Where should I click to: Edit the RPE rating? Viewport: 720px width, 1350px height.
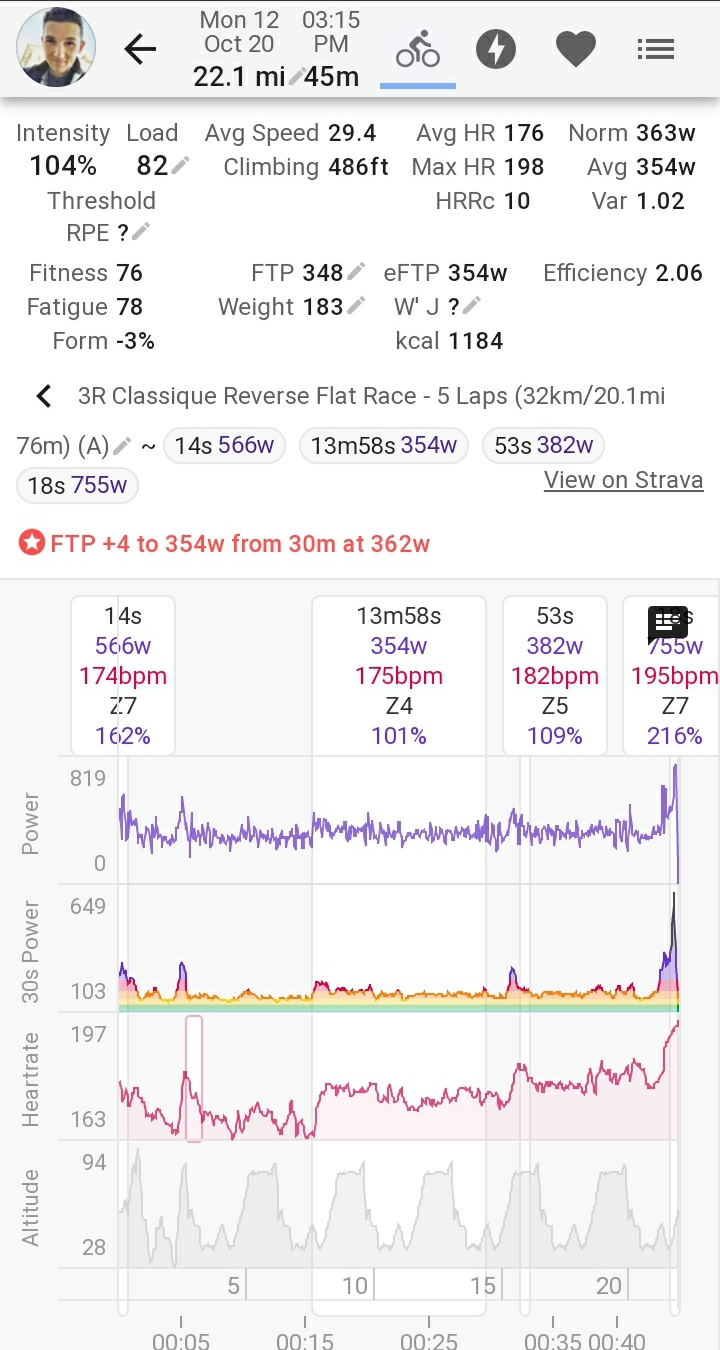(141, 232)
